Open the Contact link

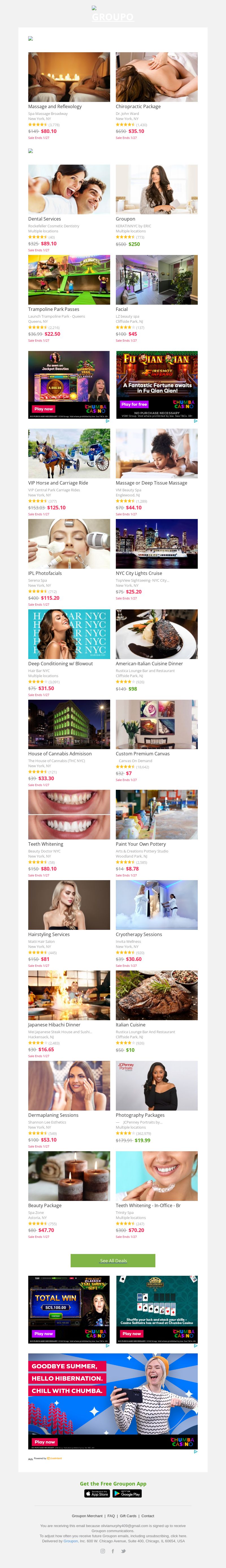(x=148, y=1516)
